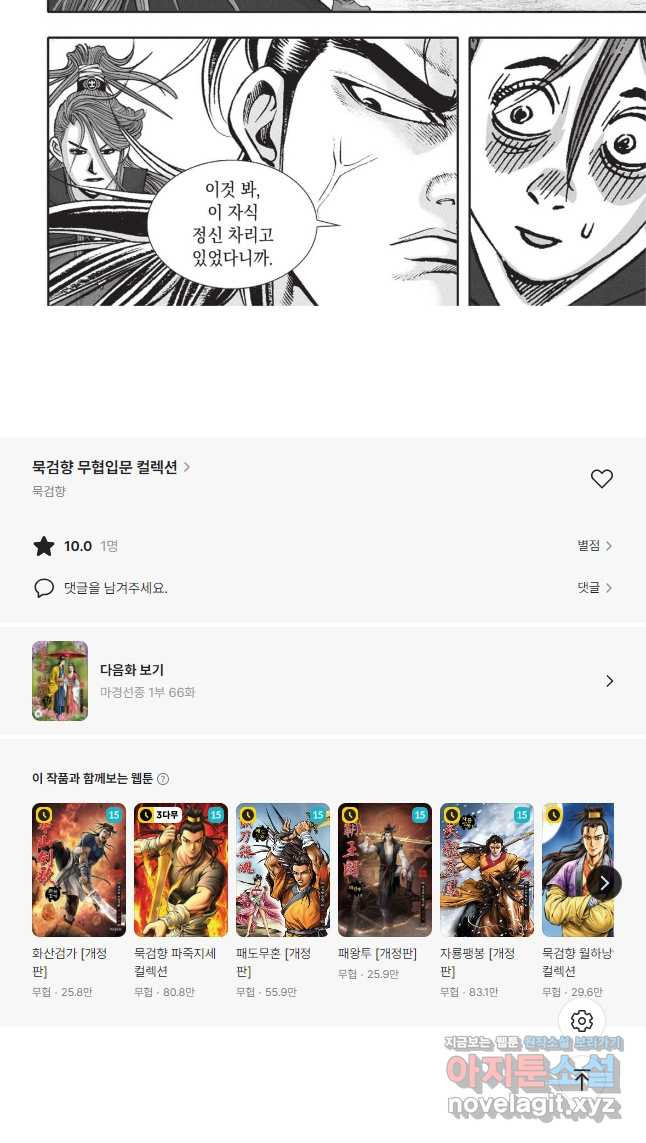The width and height of the screenshot is (646, 1143).
Task: Open webtoon 자룡팽봉 [개정판]
Action: click(487, 870)
